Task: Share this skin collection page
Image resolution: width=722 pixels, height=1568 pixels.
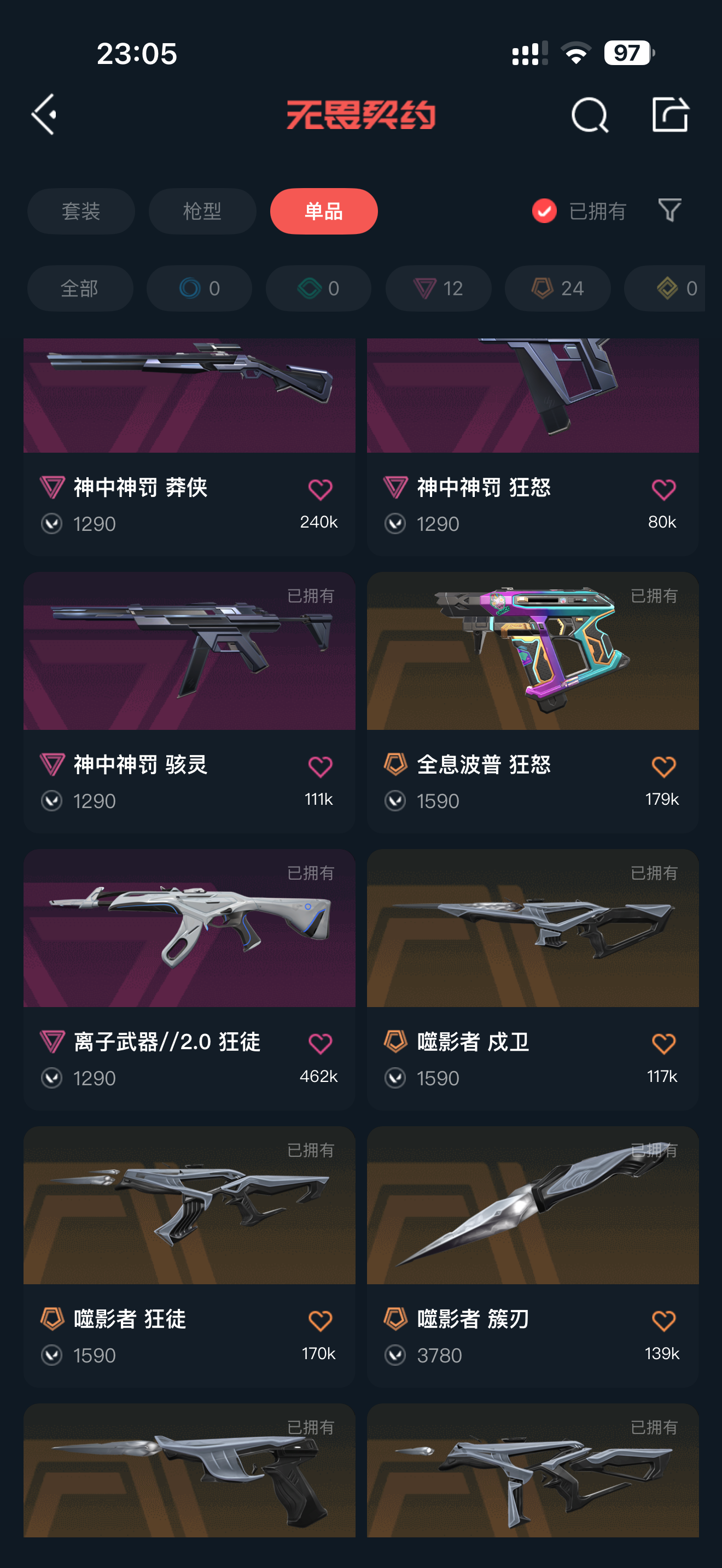Action: [669, 114]
